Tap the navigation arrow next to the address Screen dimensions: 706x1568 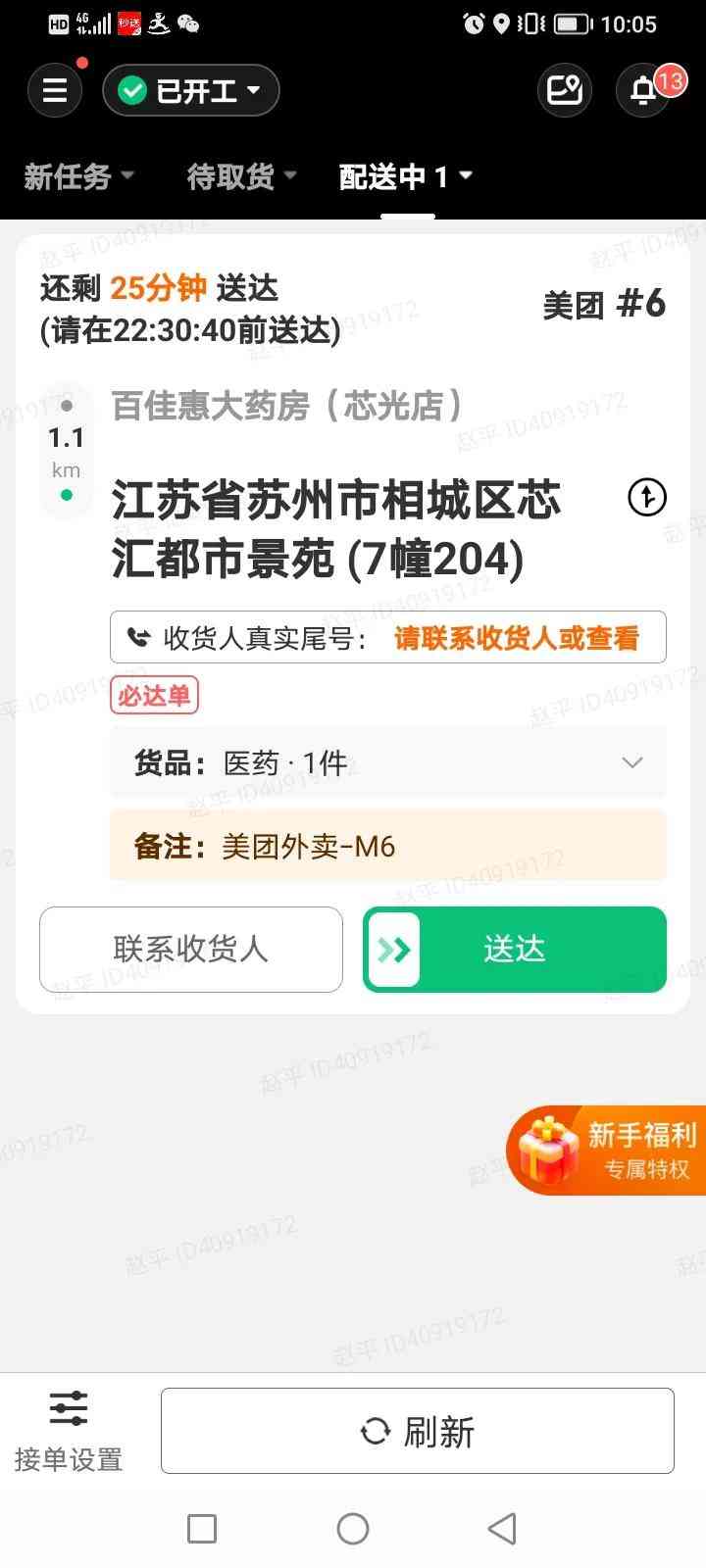pos(646,498)
